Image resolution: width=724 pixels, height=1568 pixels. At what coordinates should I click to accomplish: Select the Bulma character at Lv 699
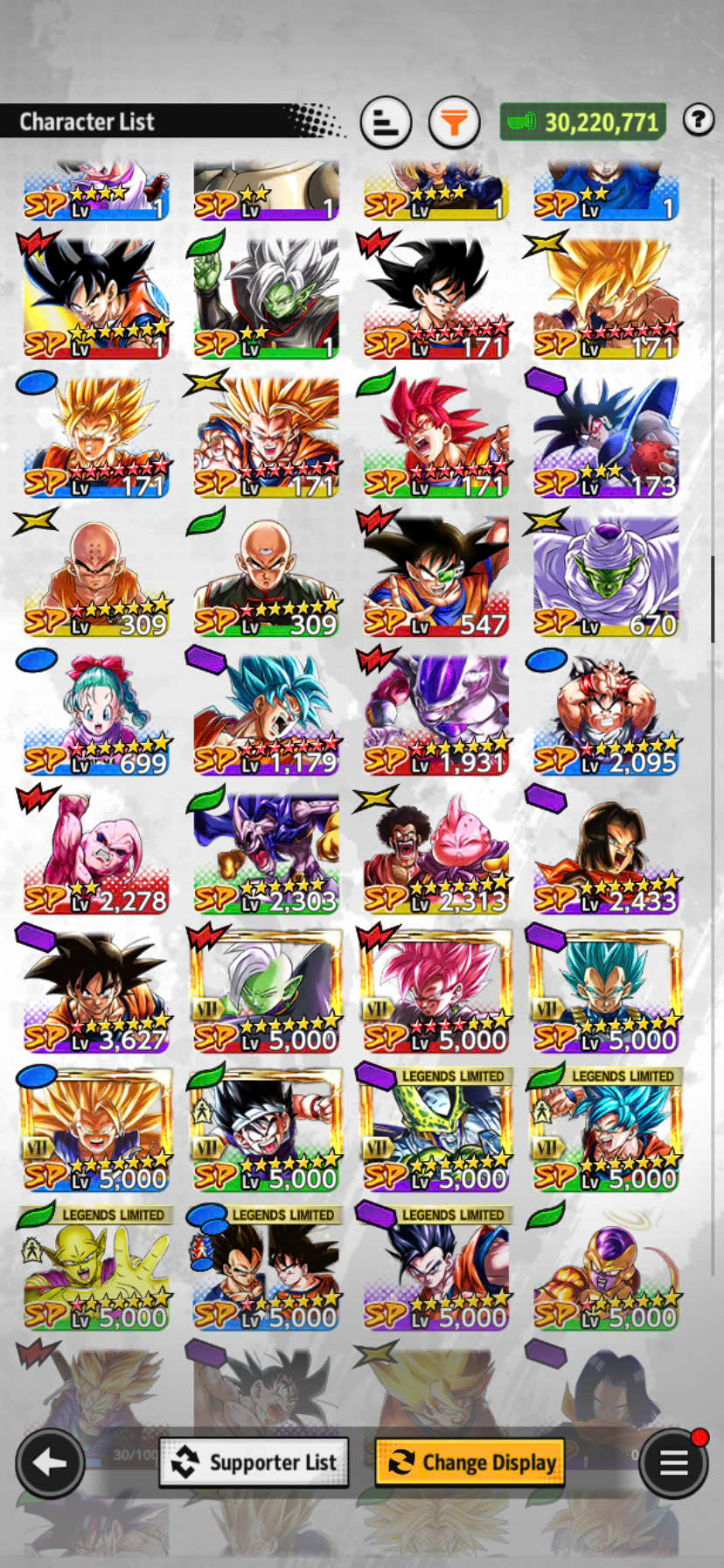(x=96, y=715)
